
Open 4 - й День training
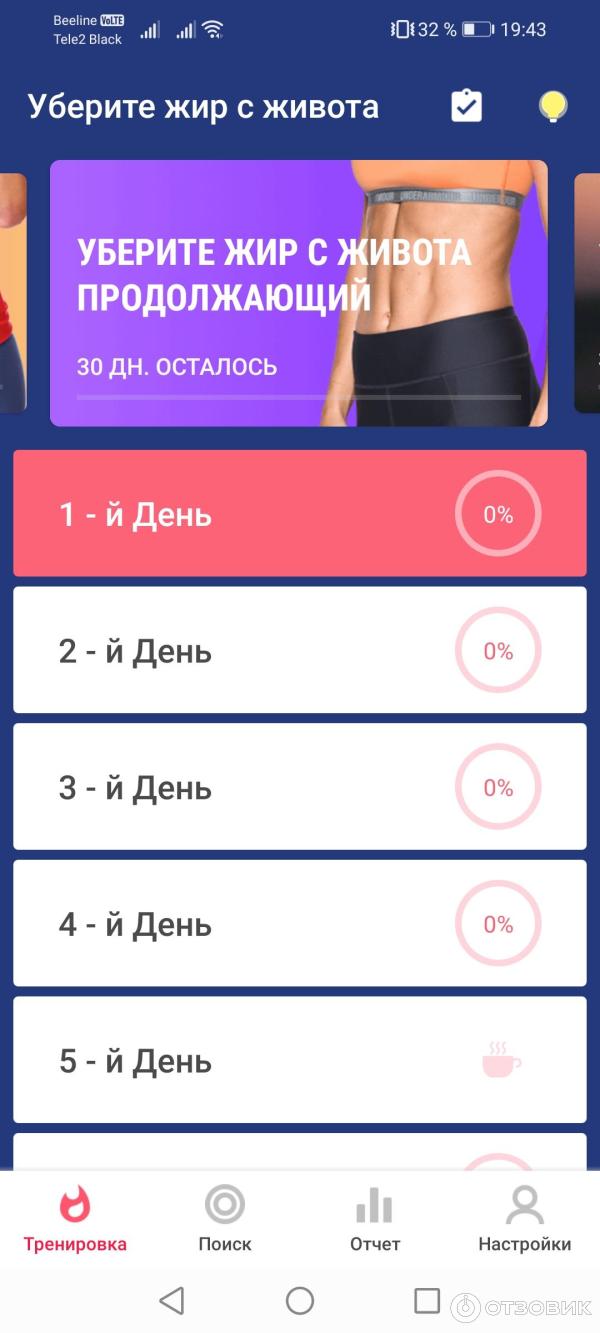pos(299,923)
